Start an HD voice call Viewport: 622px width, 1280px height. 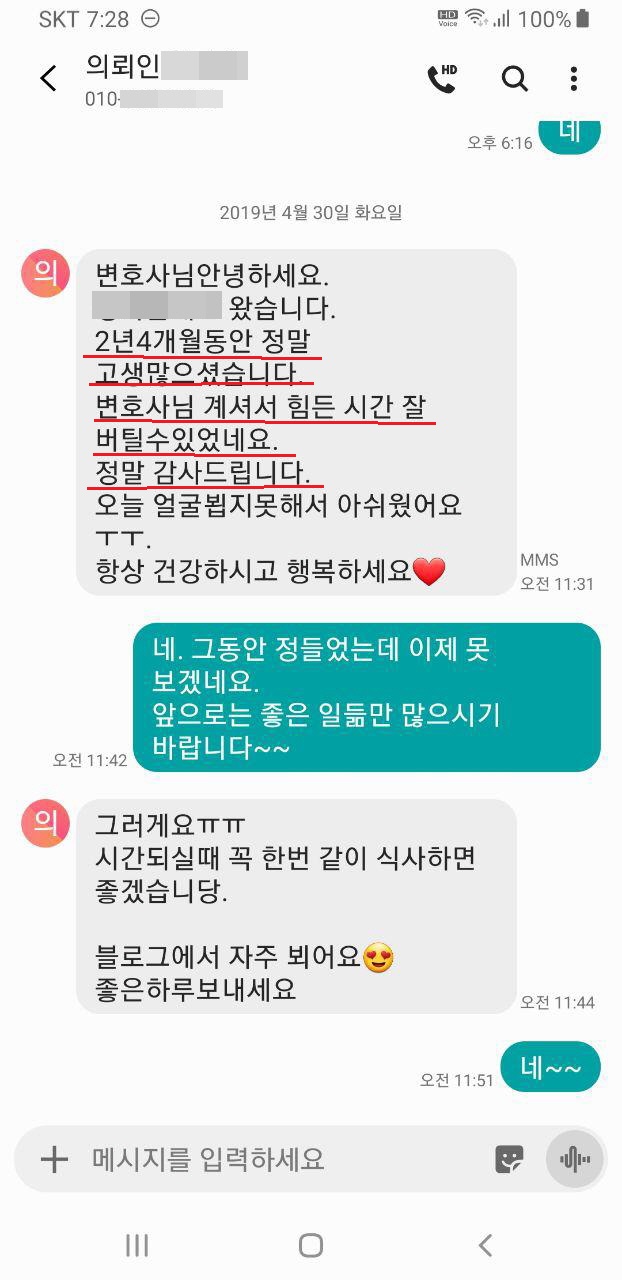[442, 78]
